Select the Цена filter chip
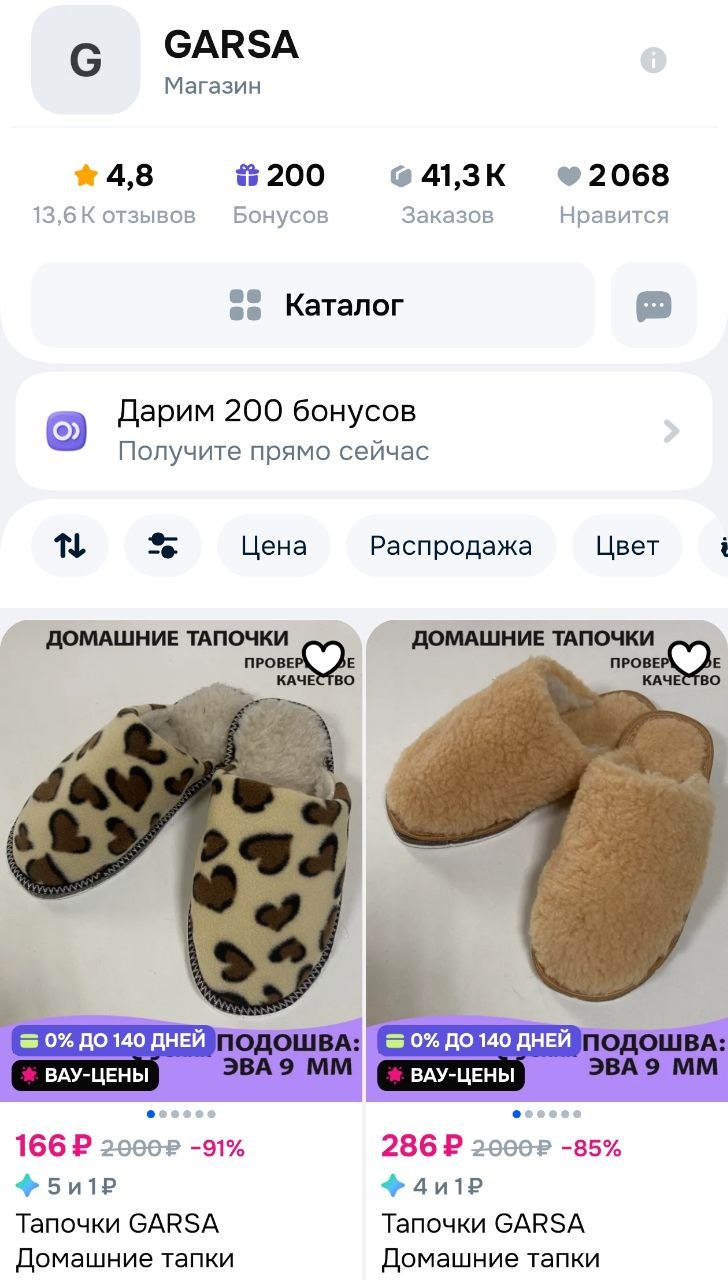This screenshot has width=728, height=1280. [273, 546]
